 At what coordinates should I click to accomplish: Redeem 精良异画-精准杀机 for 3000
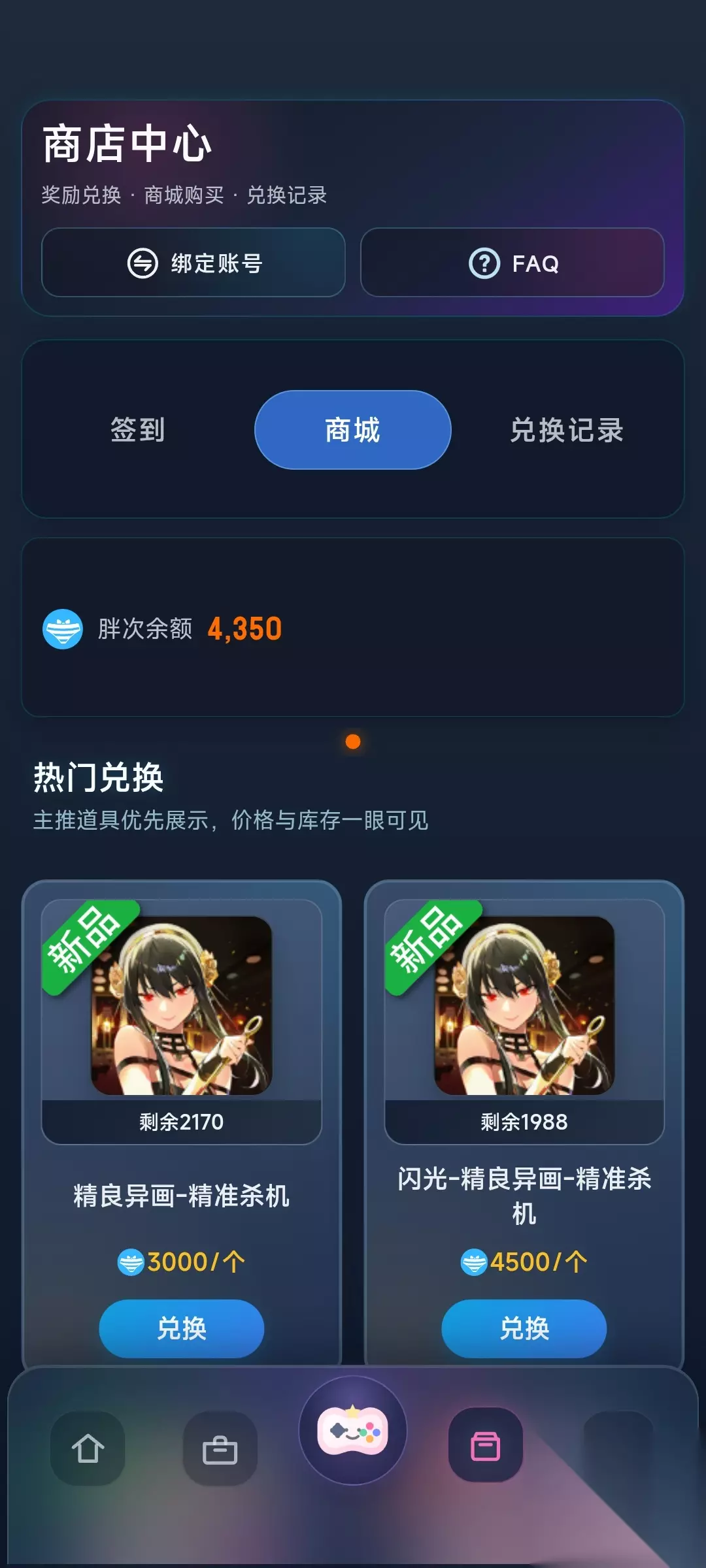tap(182, 1328)
